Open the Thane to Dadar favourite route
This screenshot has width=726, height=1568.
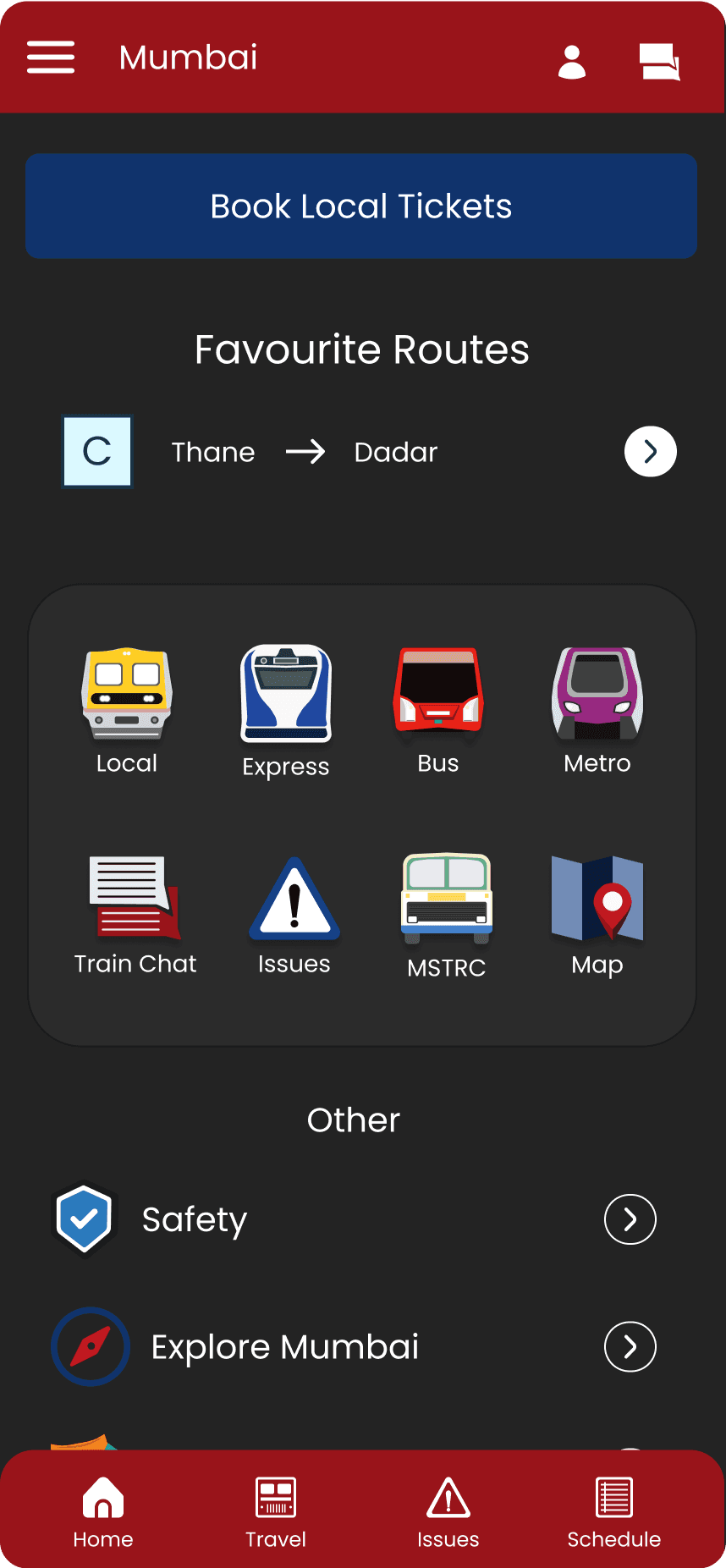tap(650, 452)
